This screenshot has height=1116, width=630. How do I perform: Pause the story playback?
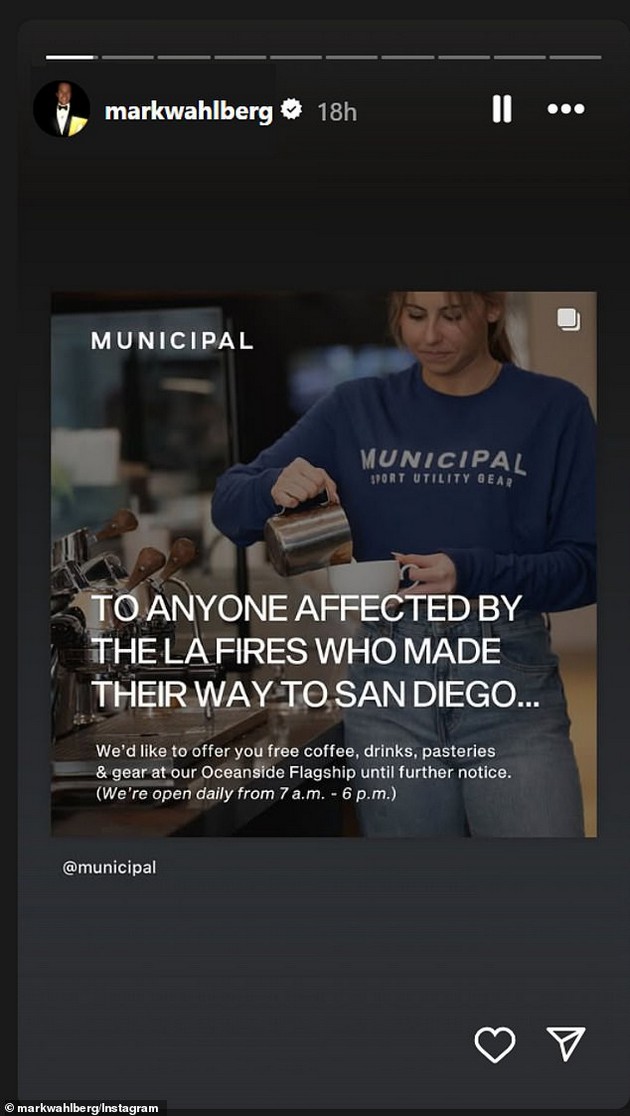502,109
